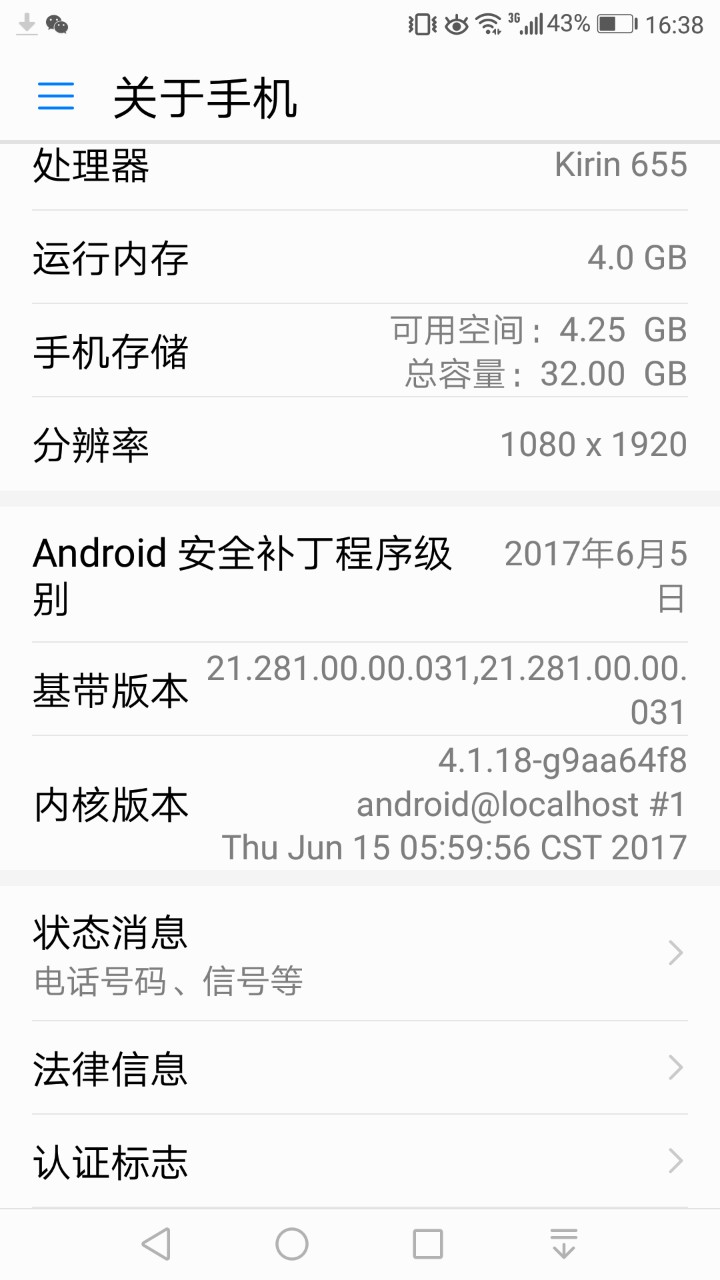The height and width of the screenshot is (1280, 720).
Task: Go to the home screen
Action: 292,1244
